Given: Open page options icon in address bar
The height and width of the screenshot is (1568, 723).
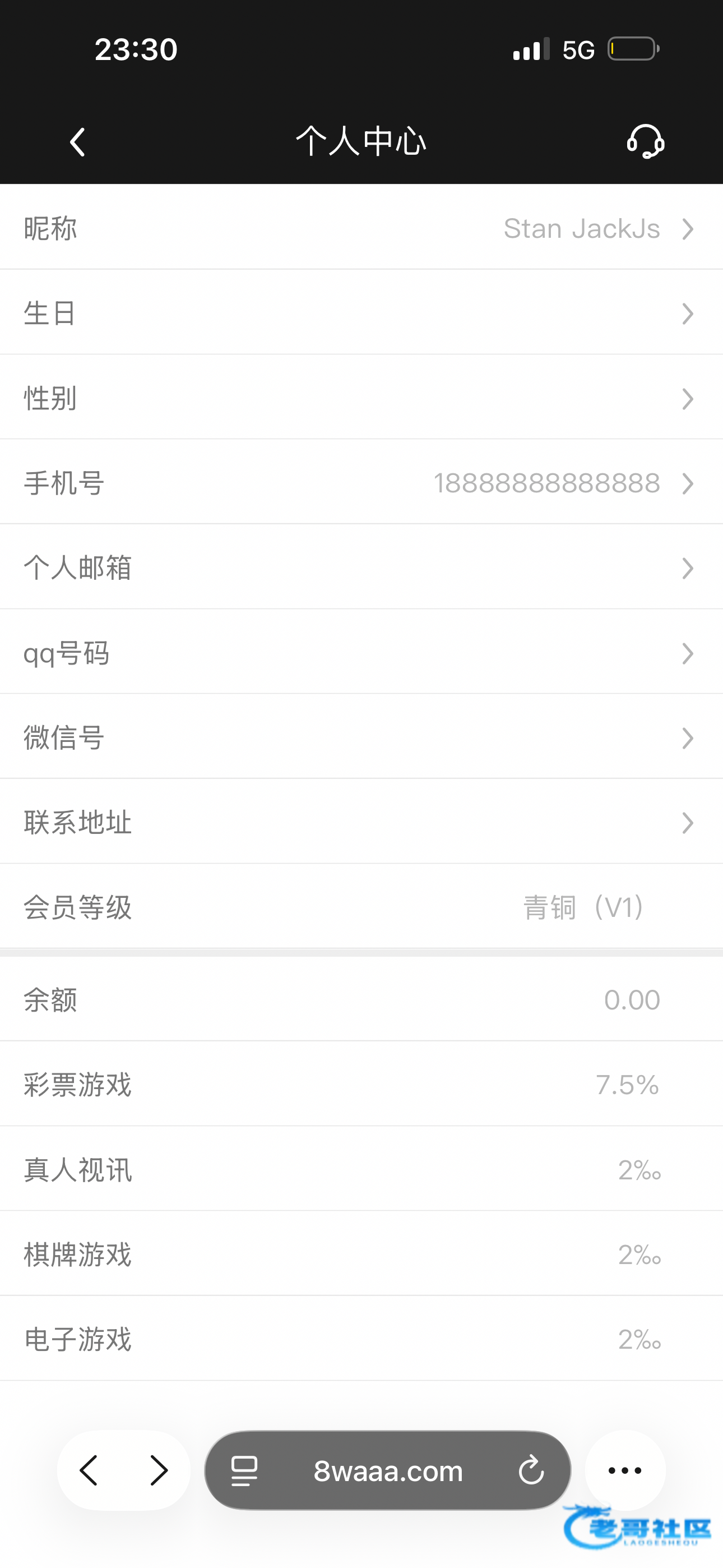Looking at the screenshot, I should [244, 1470].
